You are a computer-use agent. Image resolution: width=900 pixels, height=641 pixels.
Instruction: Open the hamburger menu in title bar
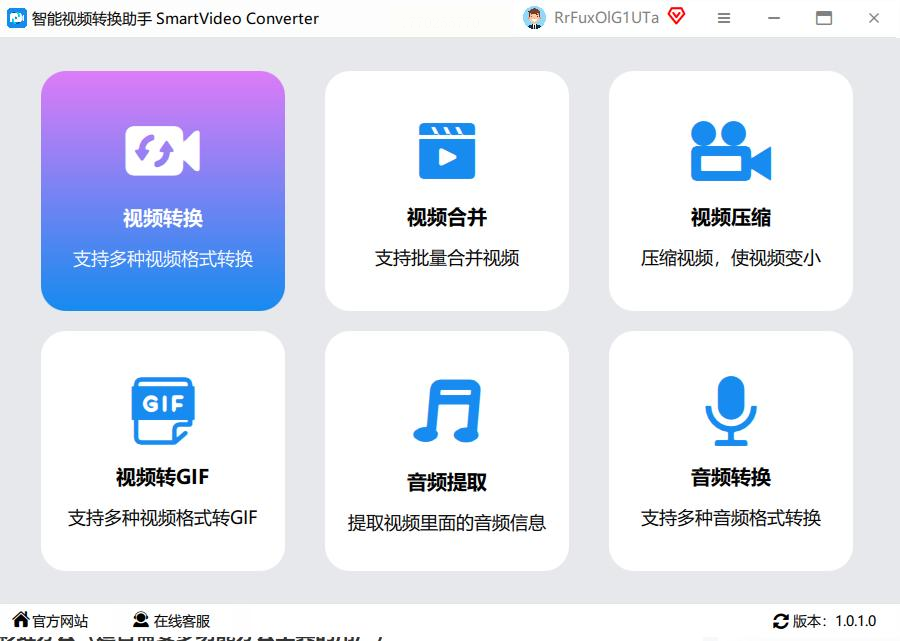(x=724, y=18)
